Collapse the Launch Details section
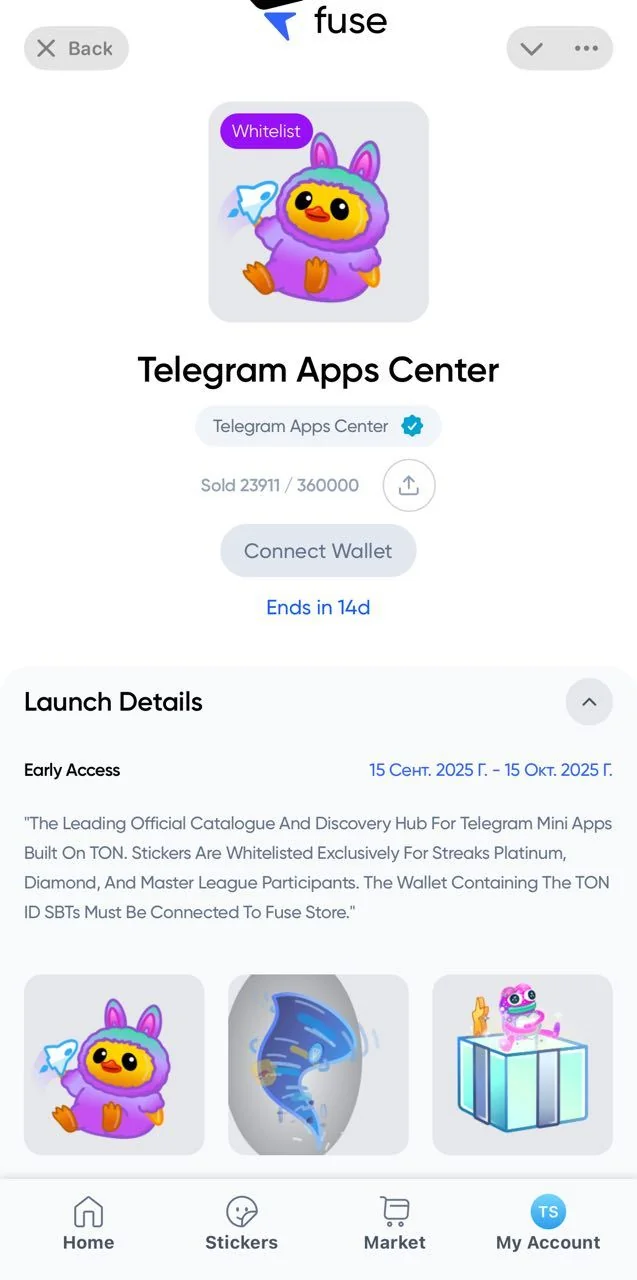 (589, 702)
